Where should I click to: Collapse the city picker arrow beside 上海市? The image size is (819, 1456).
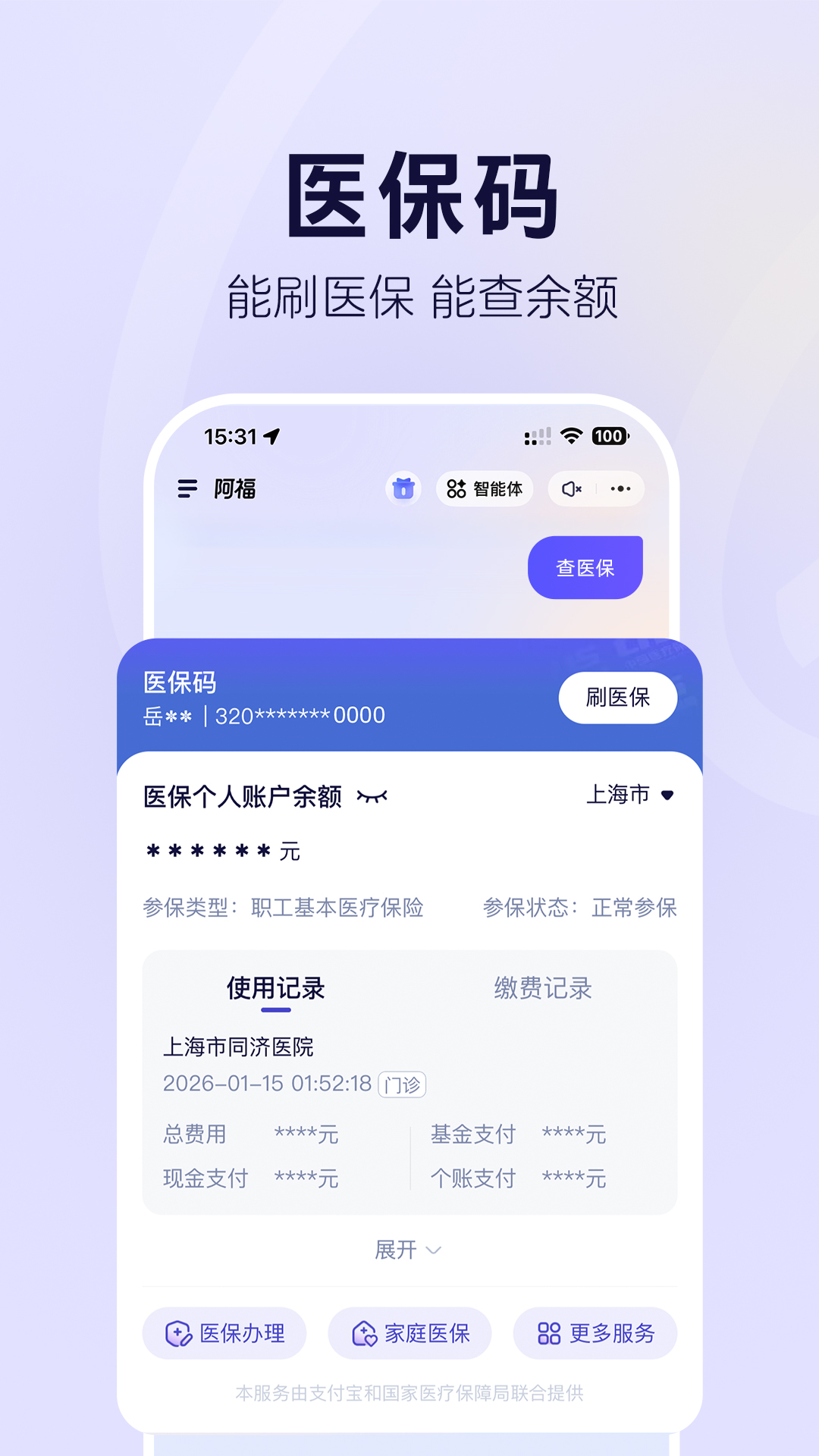pos(666,796)
